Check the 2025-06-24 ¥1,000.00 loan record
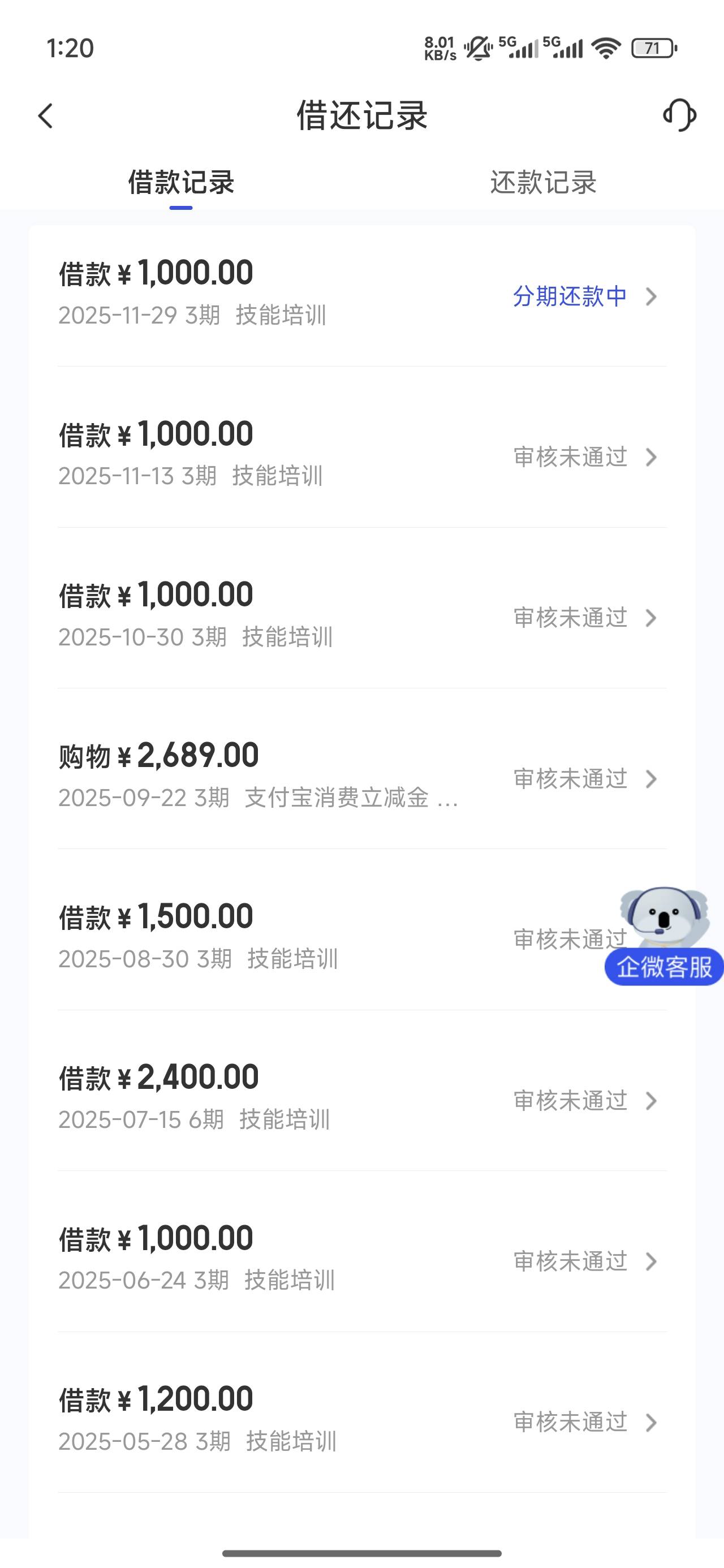 (x=361, y=1261)
